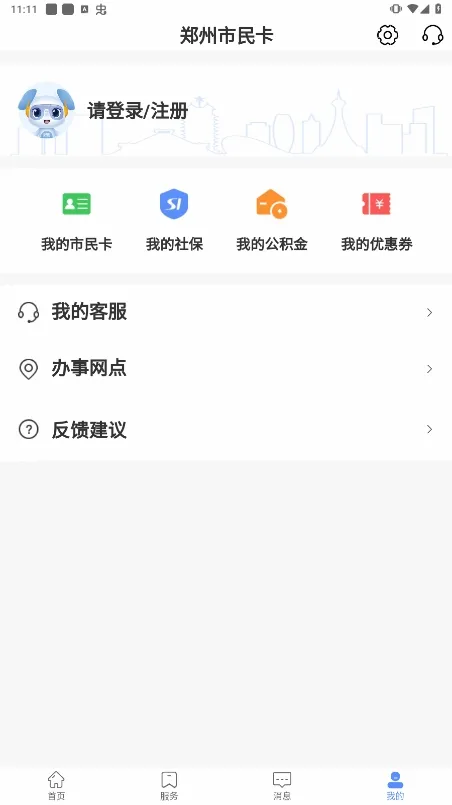Switch to the 消息 tab

(x=282, y=785)
